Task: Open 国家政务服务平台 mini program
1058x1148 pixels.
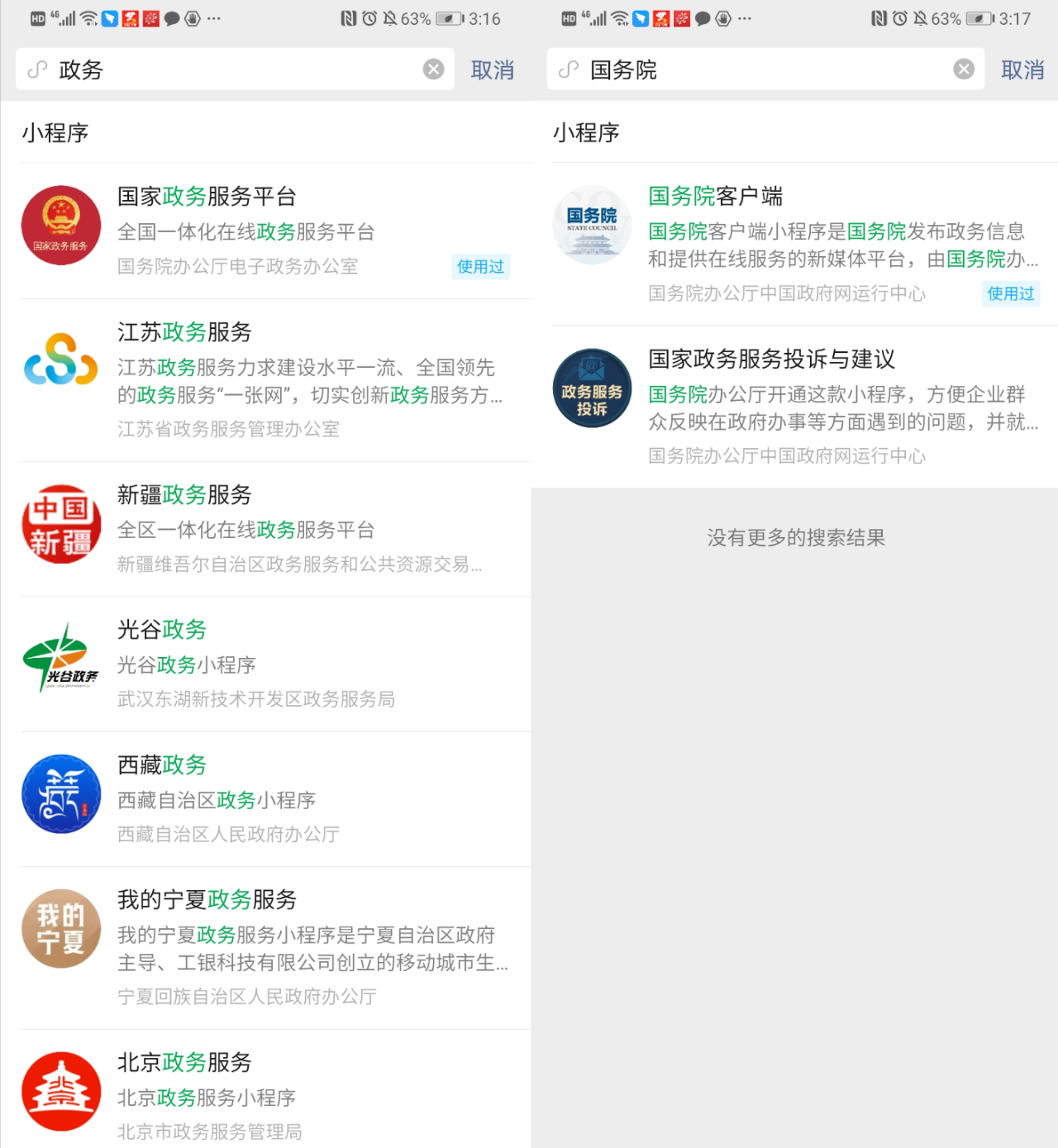Action: pyautogui.click(x=264, y=231)
